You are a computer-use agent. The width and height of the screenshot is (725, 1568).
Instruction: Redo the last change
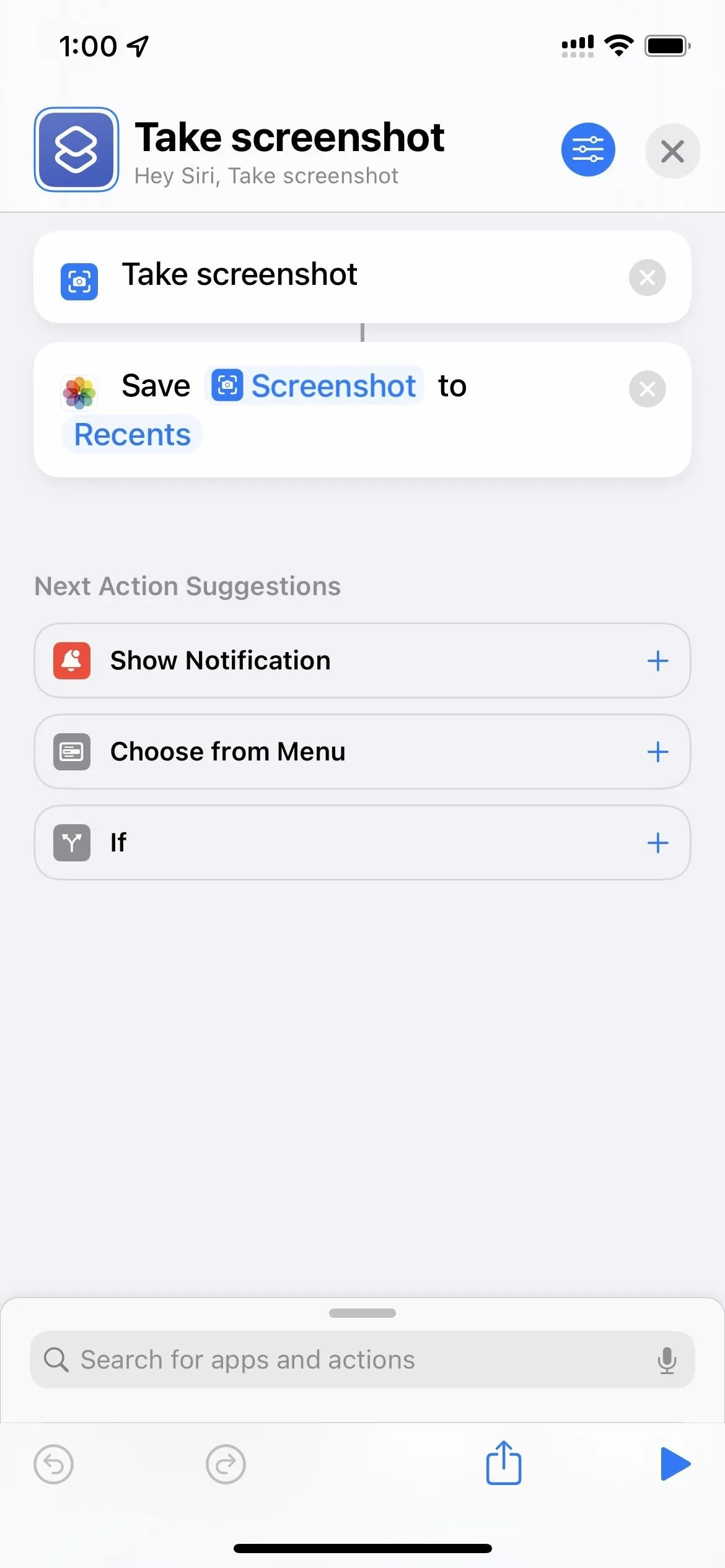[226, 1465]
